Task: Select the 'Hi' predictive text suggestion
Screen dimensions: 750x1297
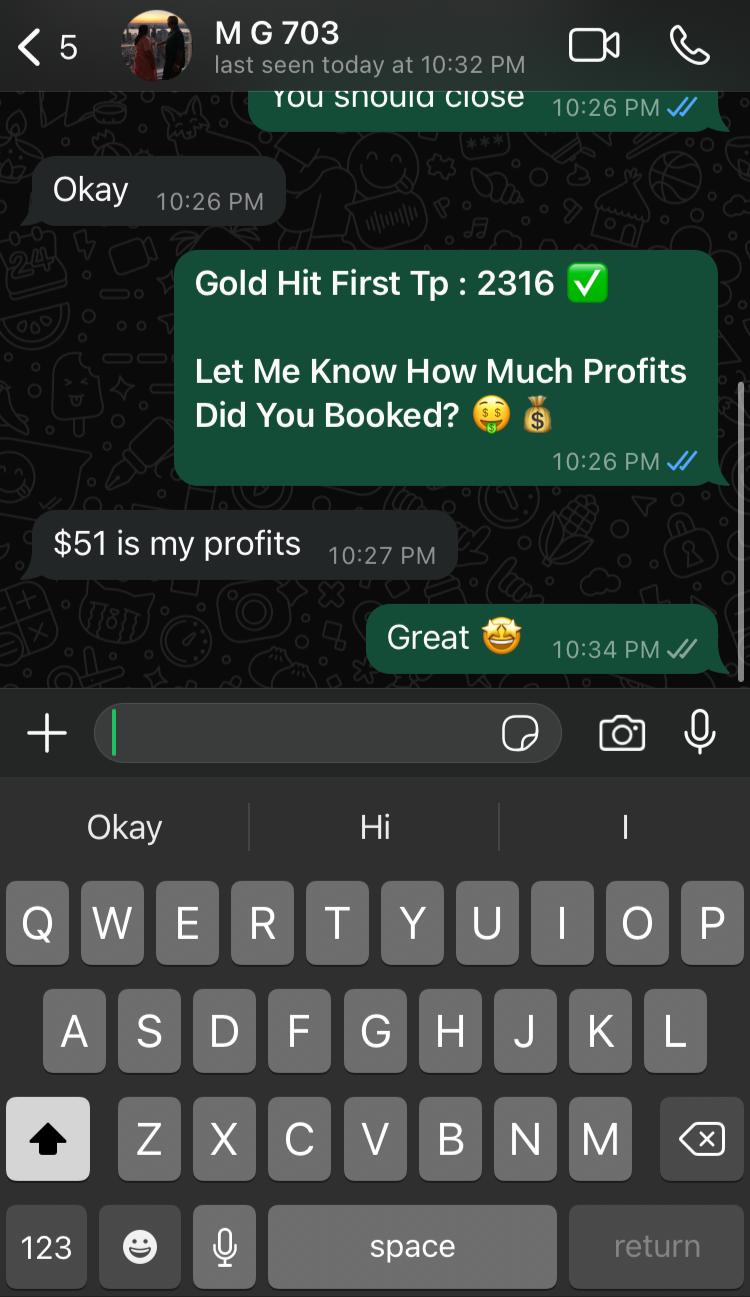Action: tap(374, 827)
